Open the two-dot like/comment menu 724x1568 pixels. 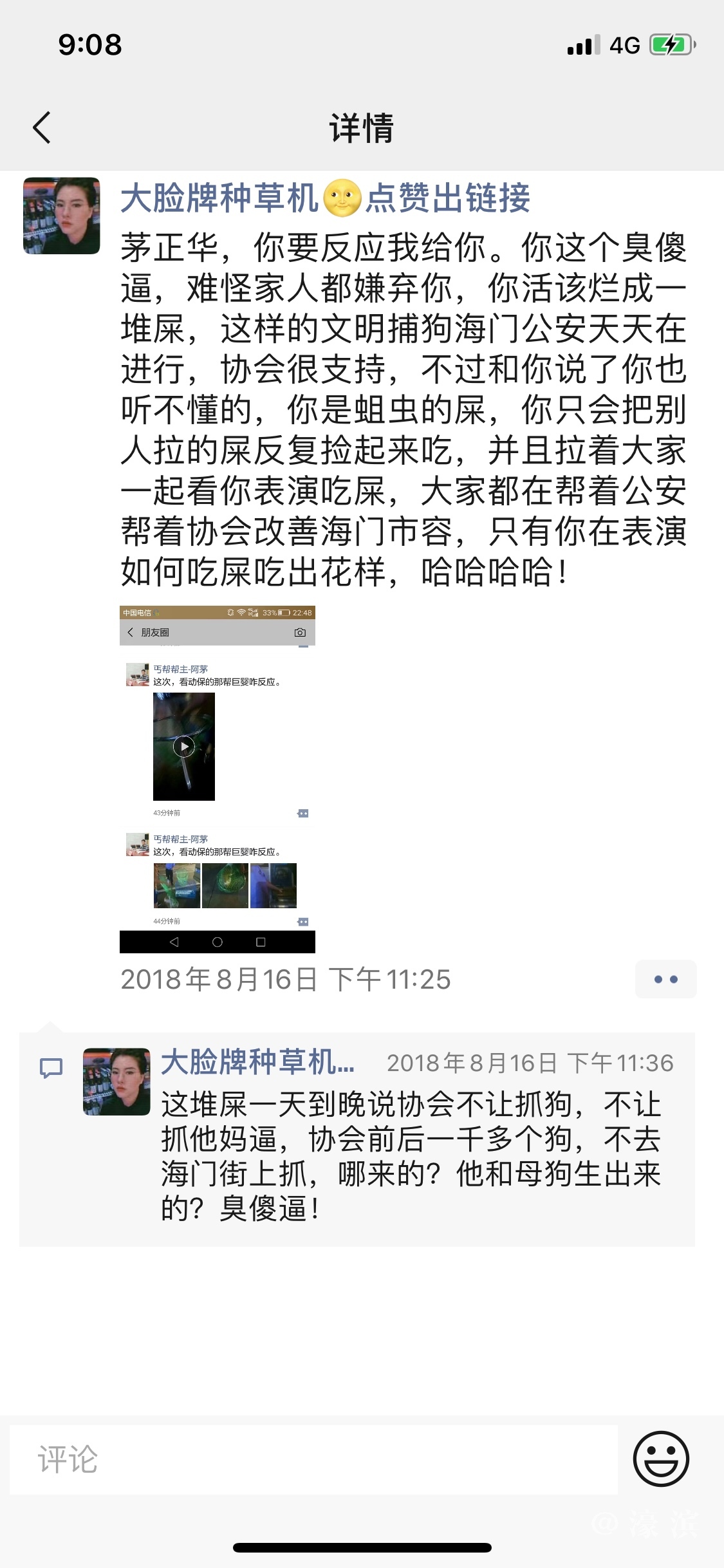tap(665, 979)
